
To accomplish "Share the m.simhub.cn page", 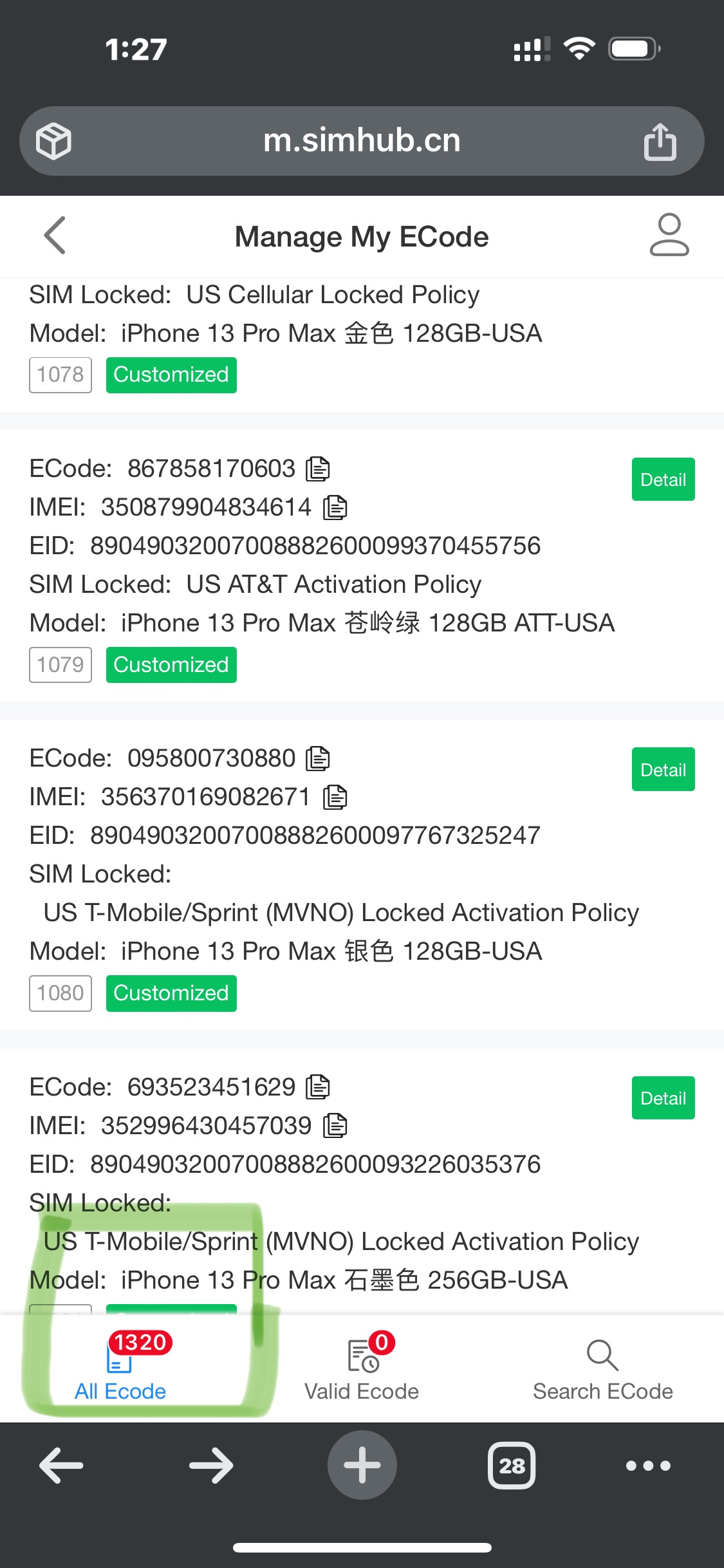I will 660,141.
